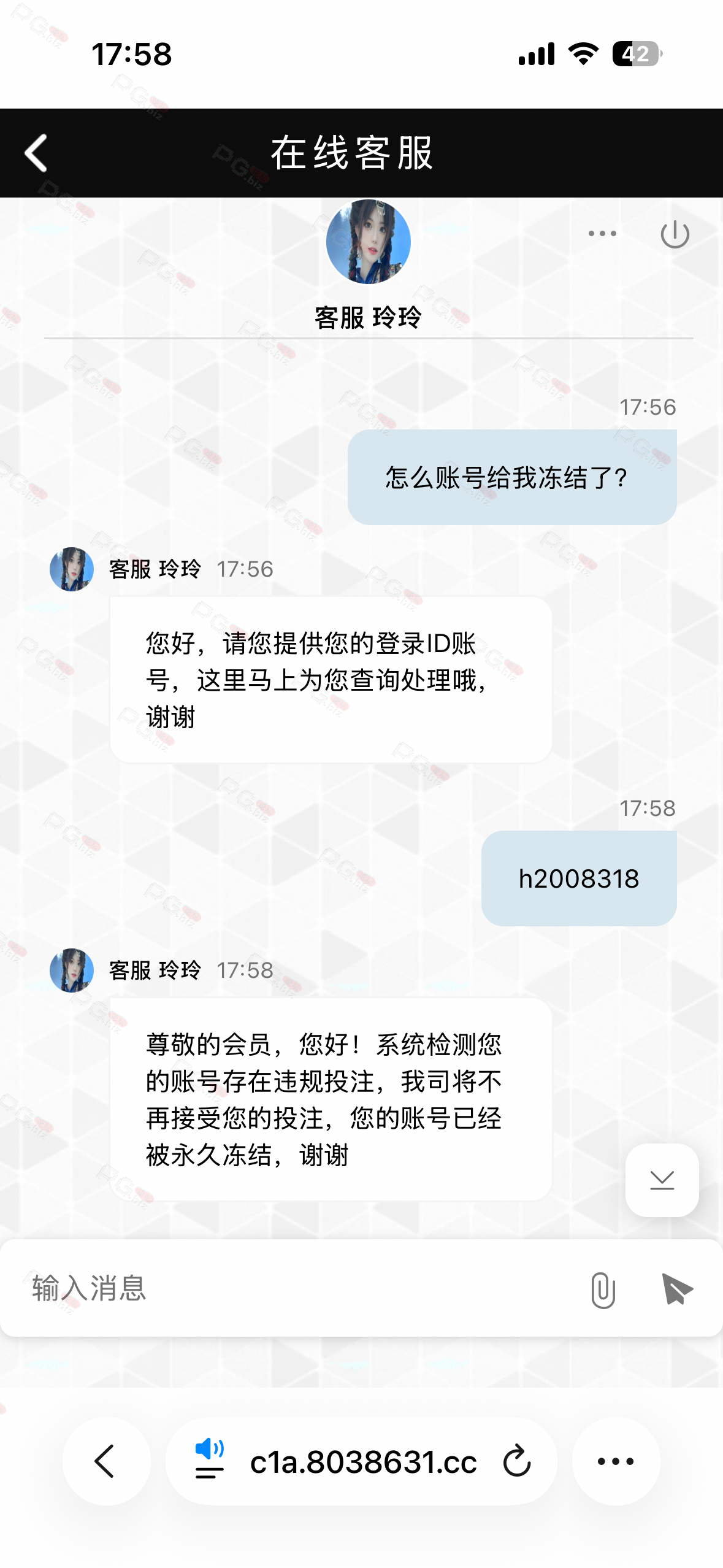
Task: Open the page settings icon beside the URL
Action: pos(209,1461)
